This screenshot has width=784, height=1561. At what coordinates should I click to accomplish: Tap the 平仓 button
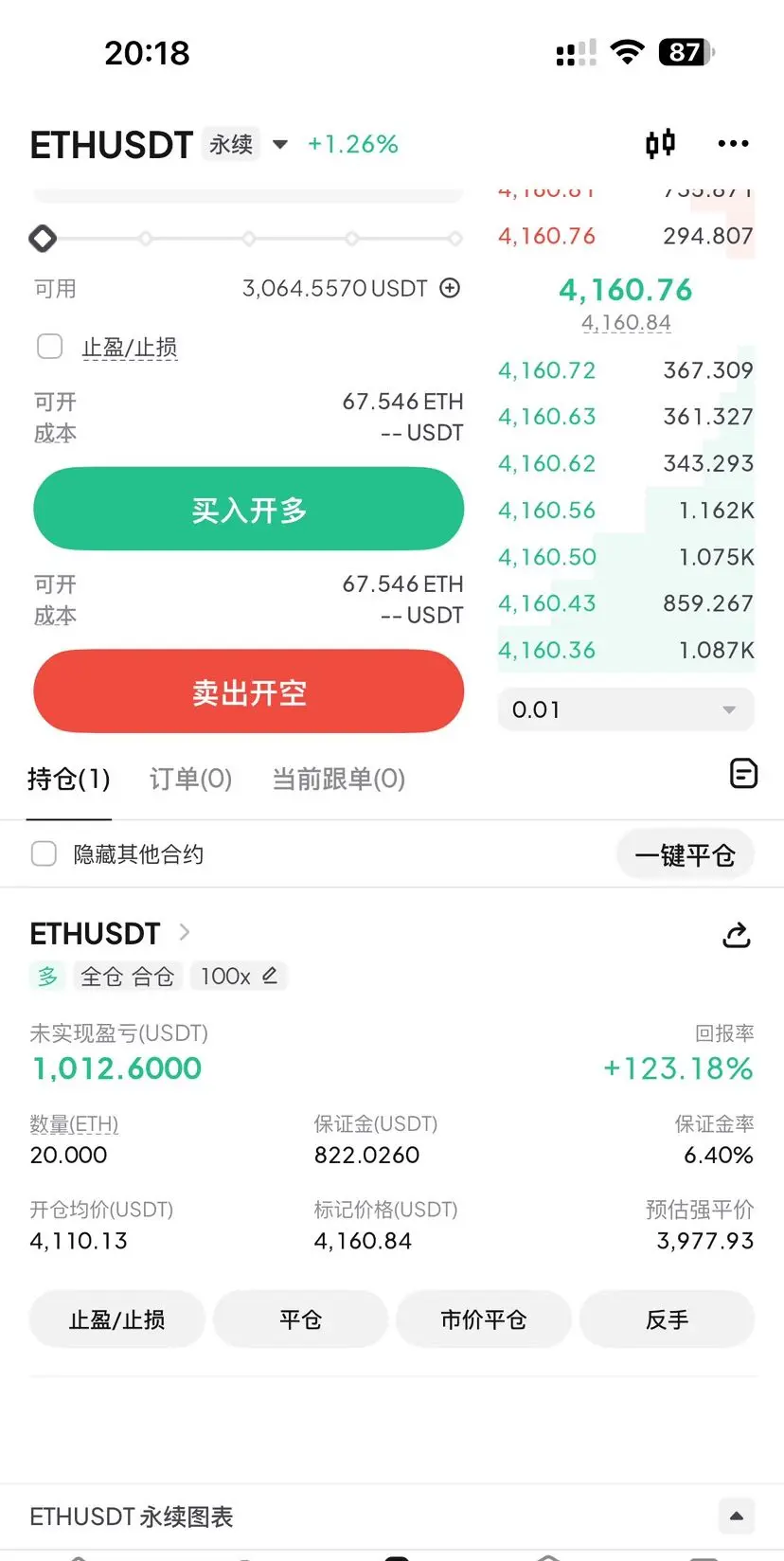pyautogui.click(x=300, y=1319)
